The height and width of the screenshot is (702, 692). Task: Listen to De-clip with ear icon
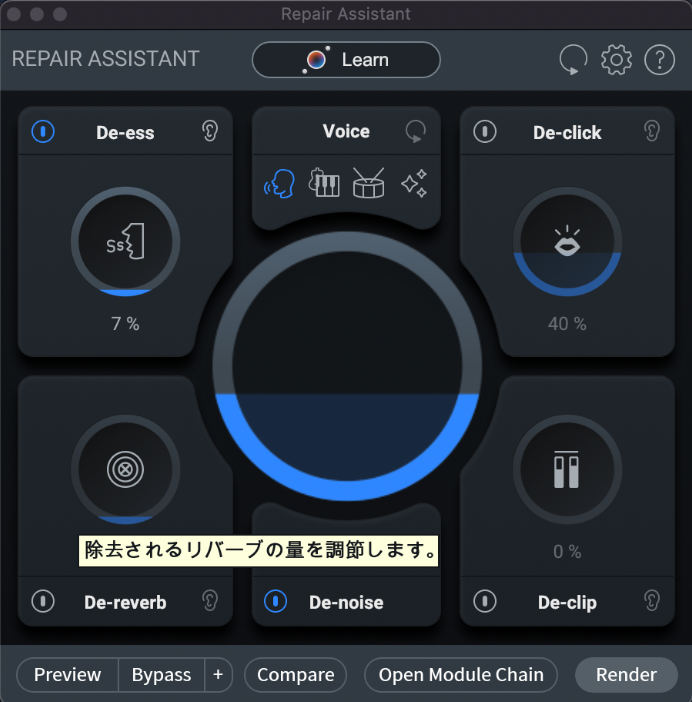(651, 601)
